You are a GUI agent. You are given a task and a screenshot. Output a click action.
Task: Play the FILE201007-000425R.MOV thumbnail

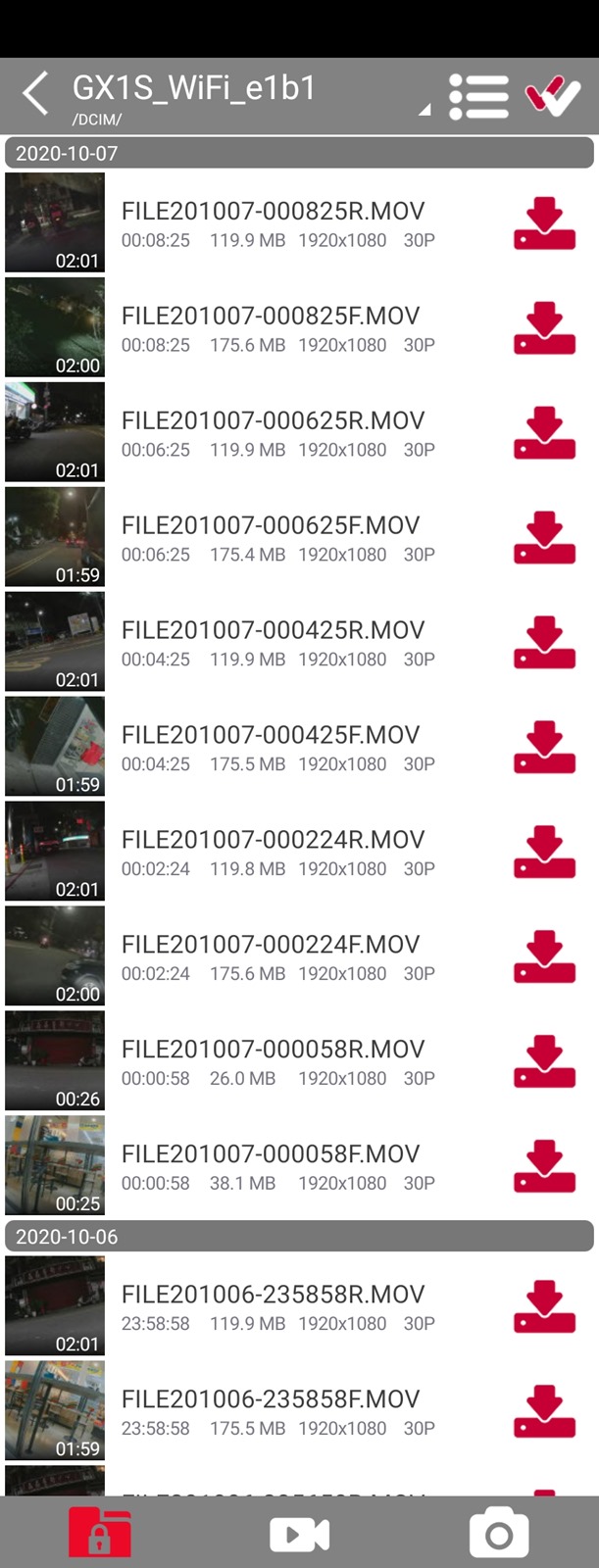click(55, 642)
